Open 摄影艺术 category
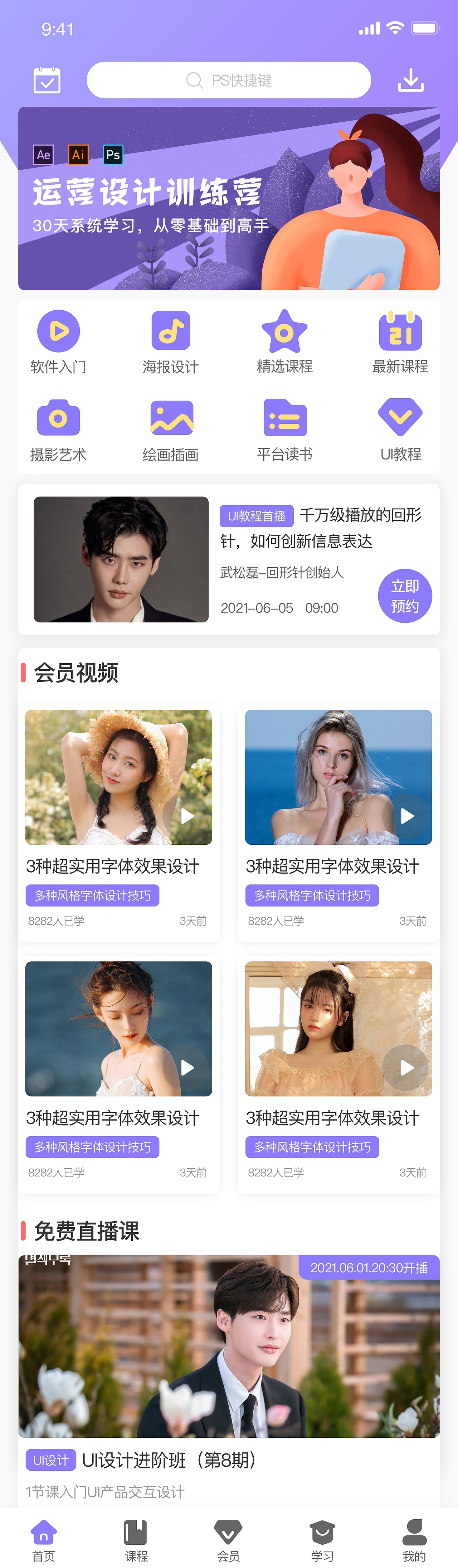The height and width of the screenshot is (1568, 458). tap(58, 429)
